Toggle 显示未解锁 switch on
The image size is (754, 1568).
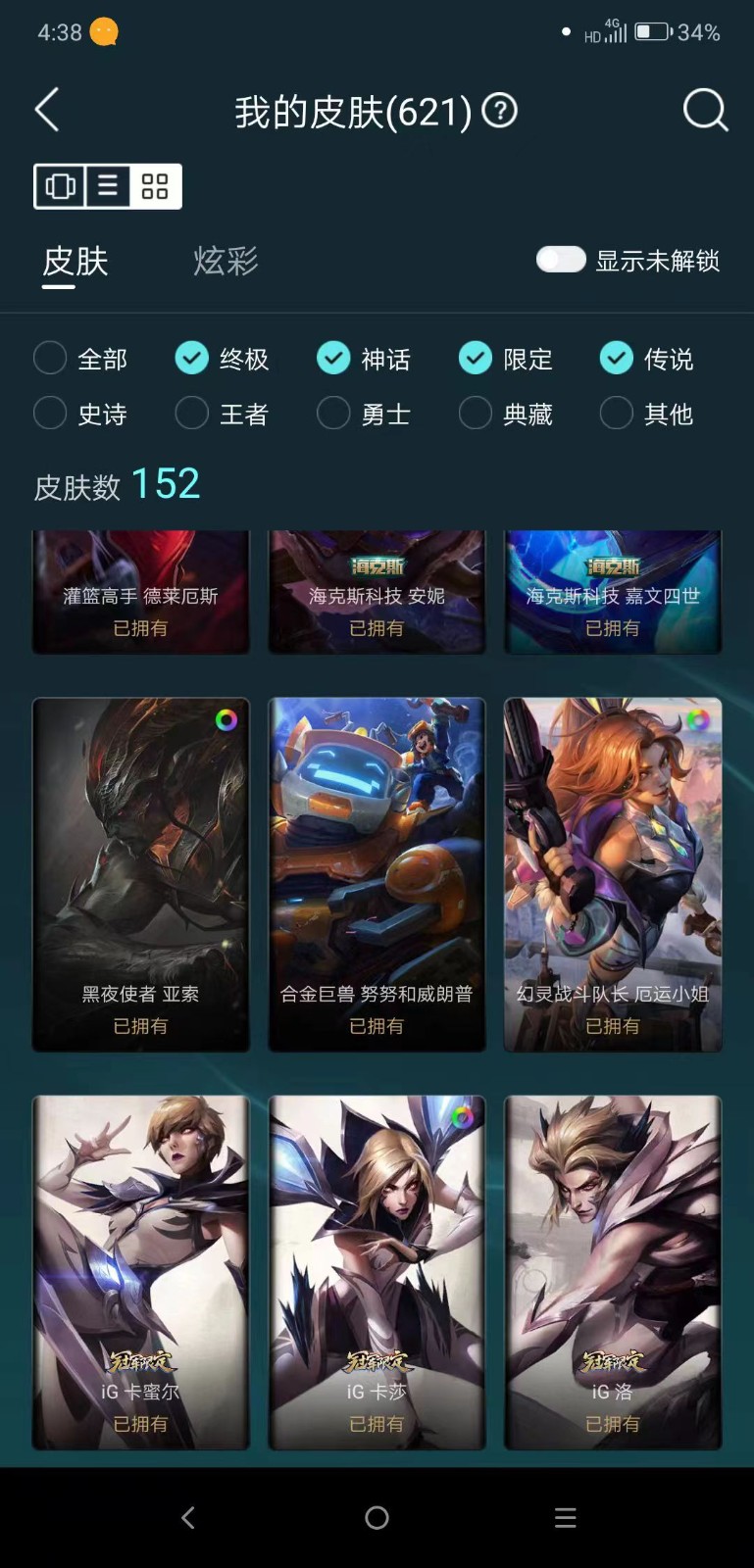561,260
